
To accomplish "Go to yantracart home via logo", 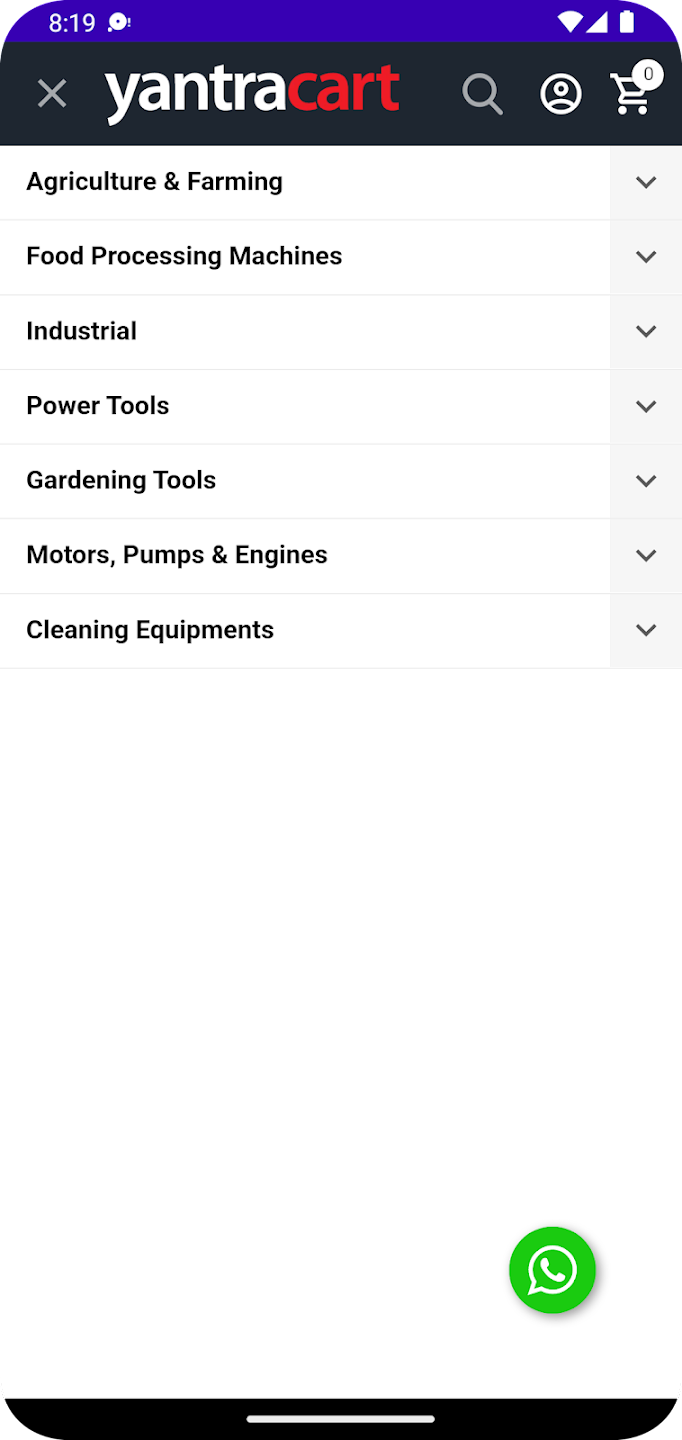I will (x=252, y=94).
